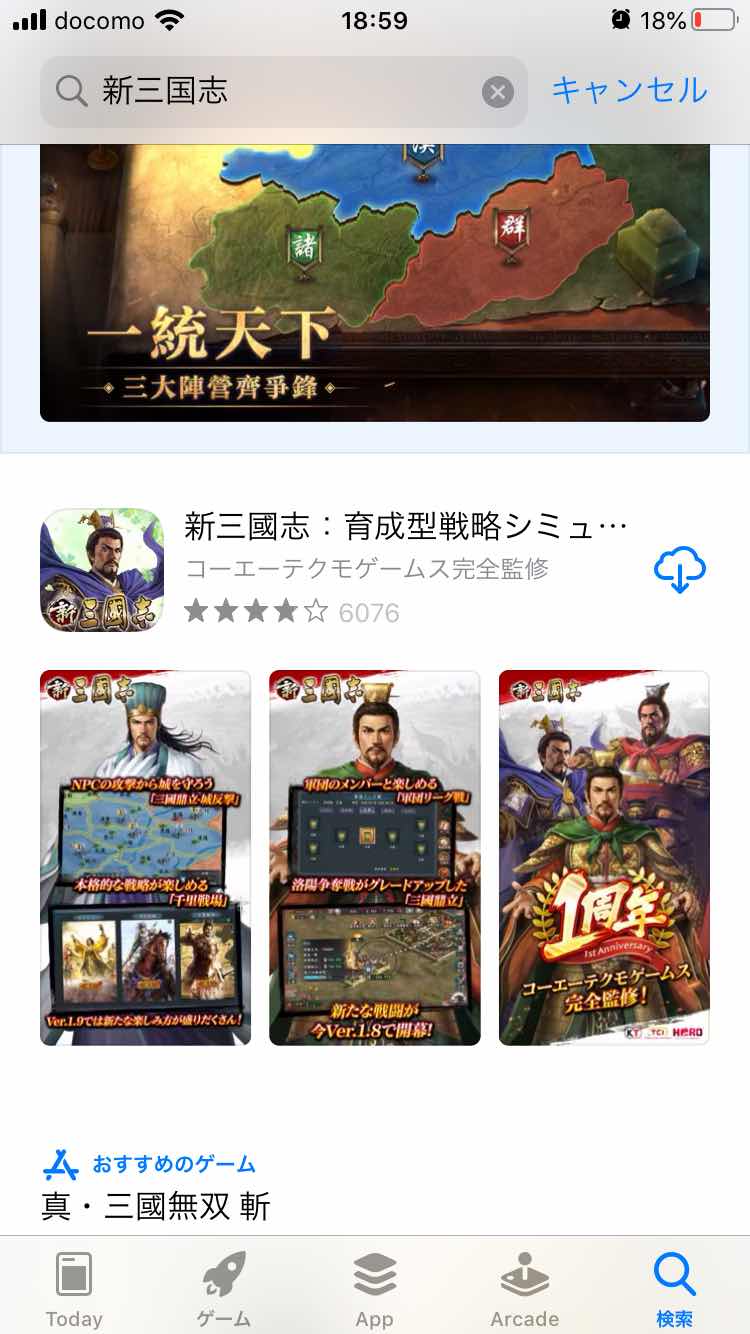750x1334 pixels.
Task: View the 1周年 anniversary screenshot
Action: 604,858
